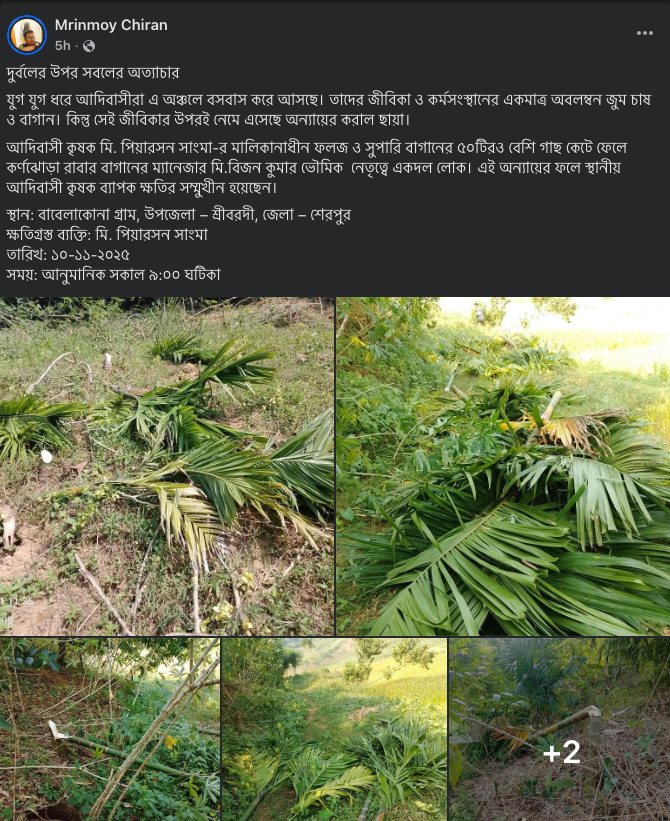This screenshot has height=821, width=670.
Task: Open Mrinmoy Chiran's profile name link
Action: [x=111, y=25]
